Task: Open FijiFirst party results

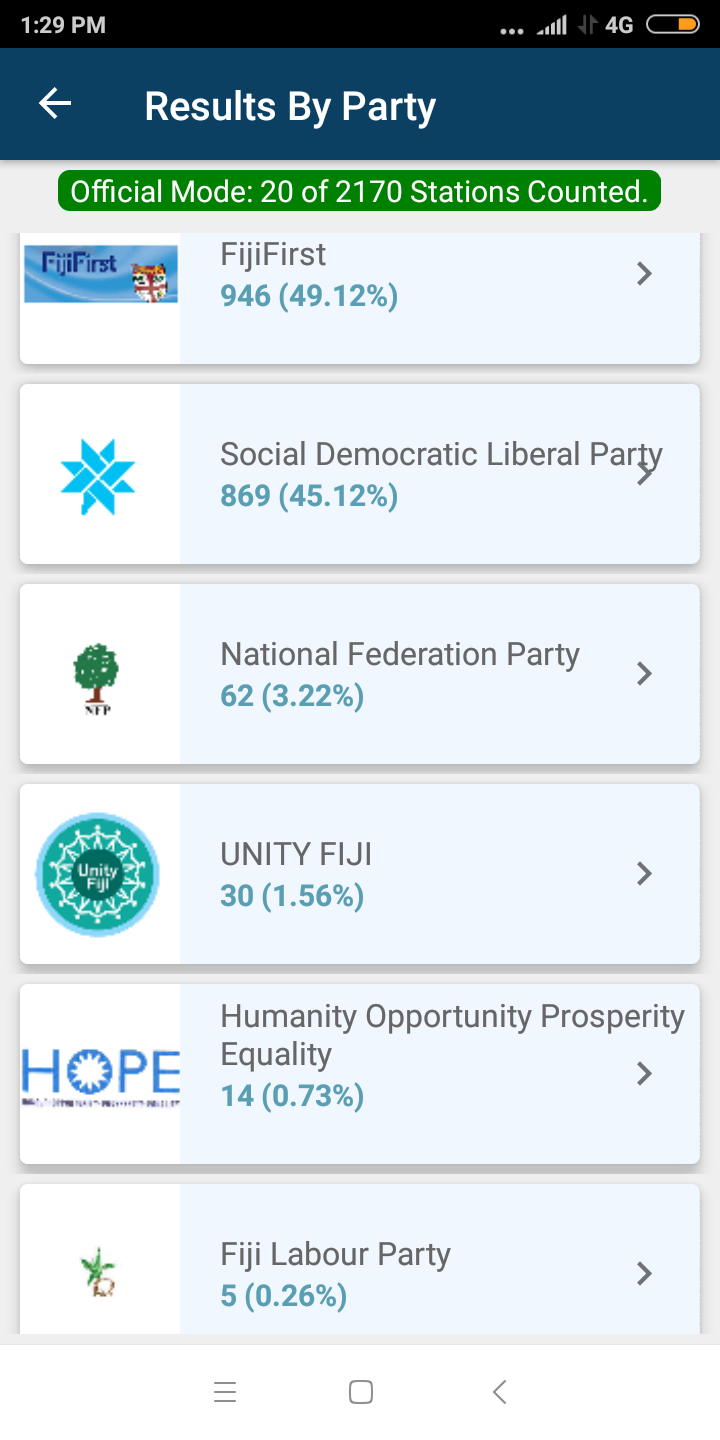Action: coord(360,299)
